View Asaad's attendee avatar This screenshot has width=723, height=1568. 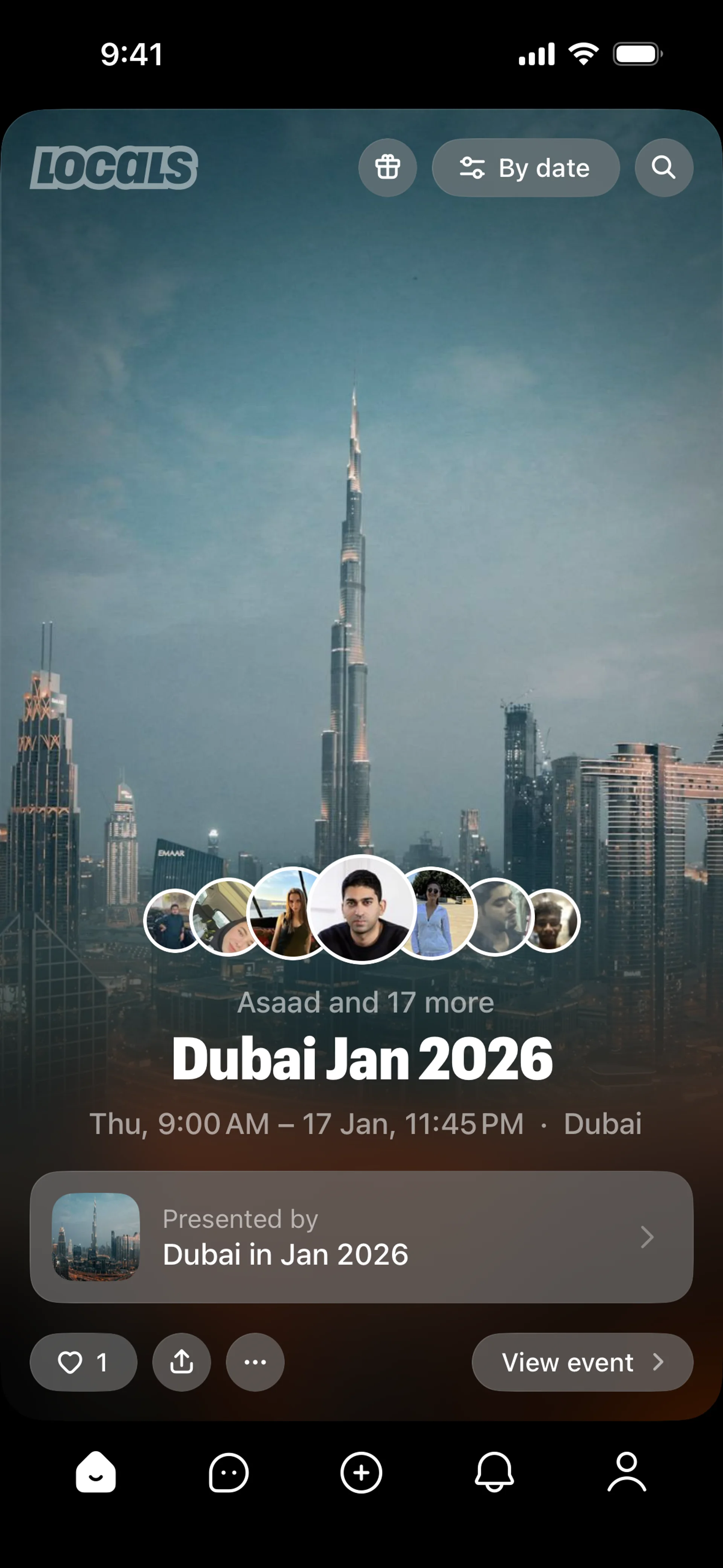[362, 909]
